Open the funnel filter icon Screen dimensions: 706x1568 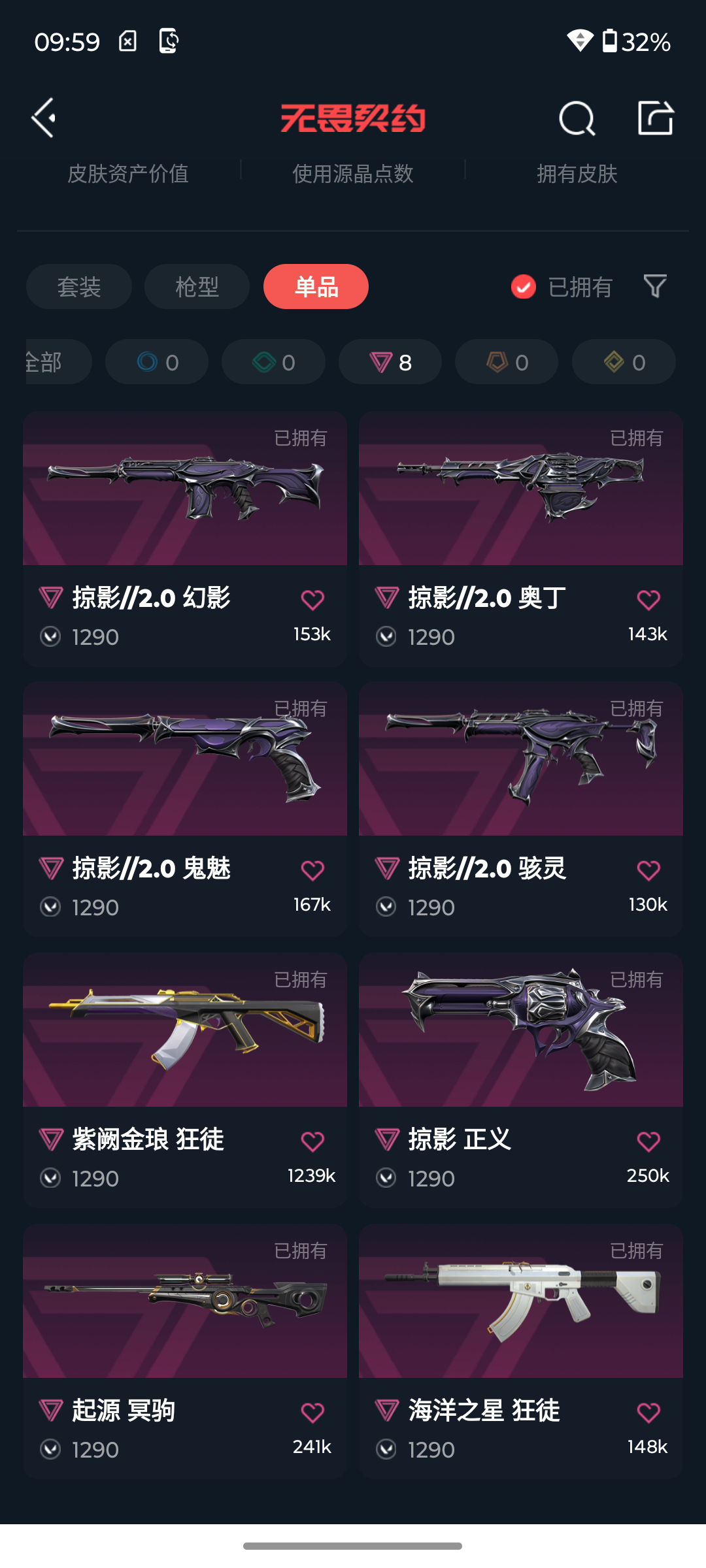655,286
